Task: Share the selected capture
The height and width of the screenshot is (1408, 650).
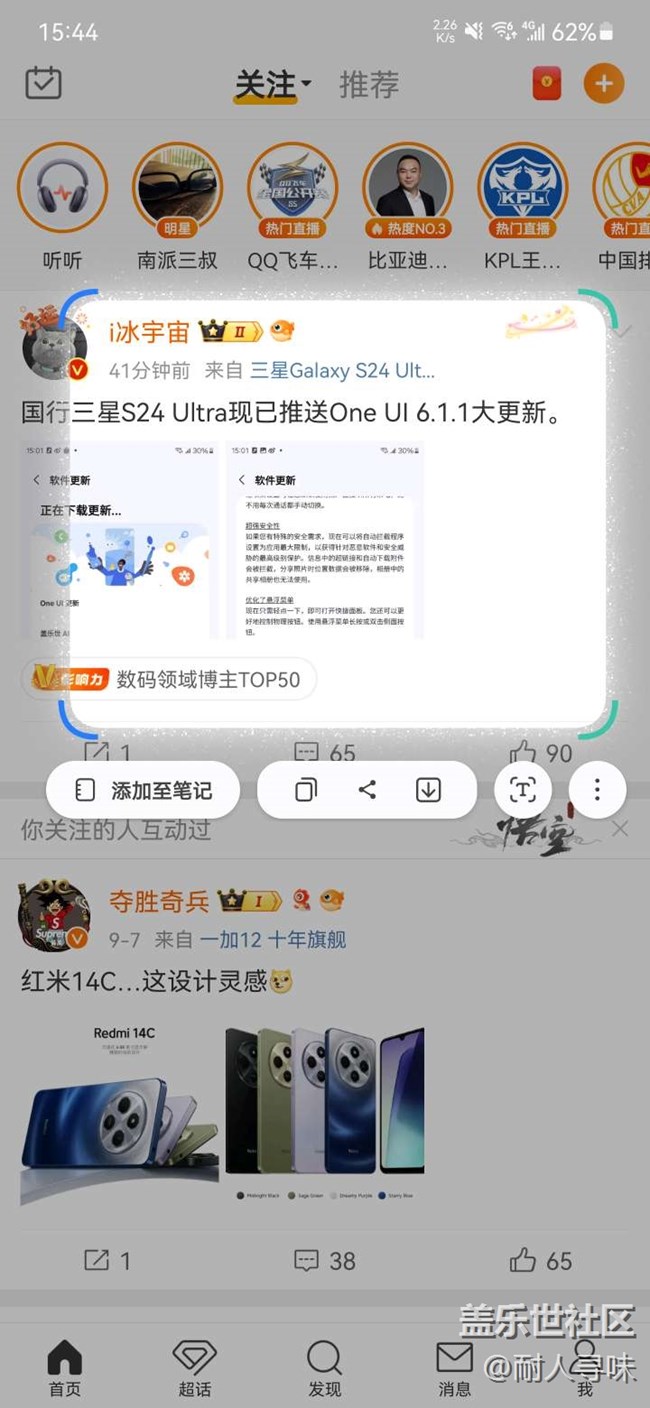Action: coord(367,790)
